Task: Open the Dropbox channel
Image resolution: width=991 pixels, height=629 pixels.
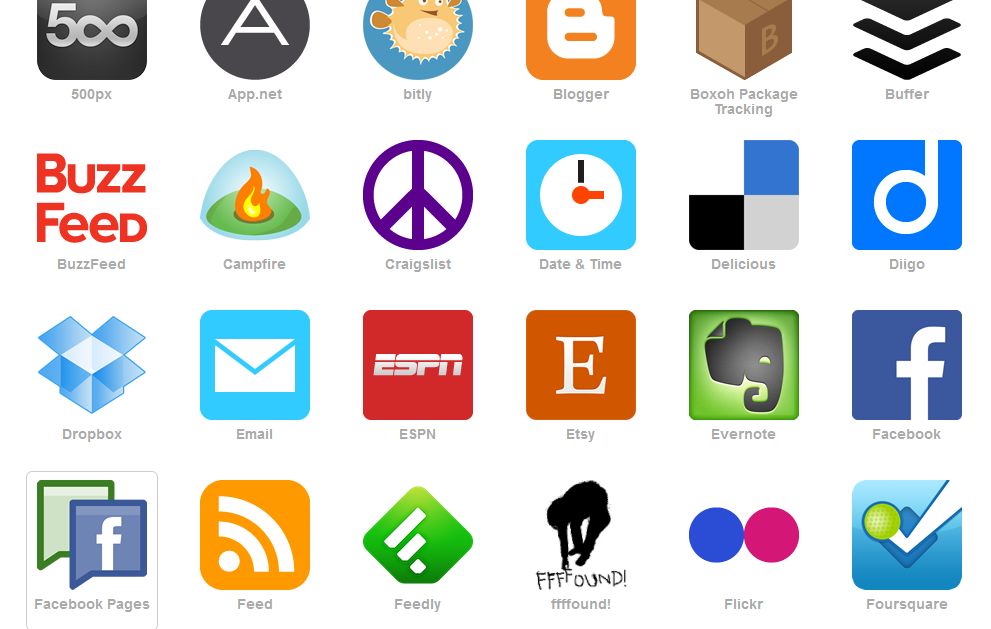Action: 92,366
